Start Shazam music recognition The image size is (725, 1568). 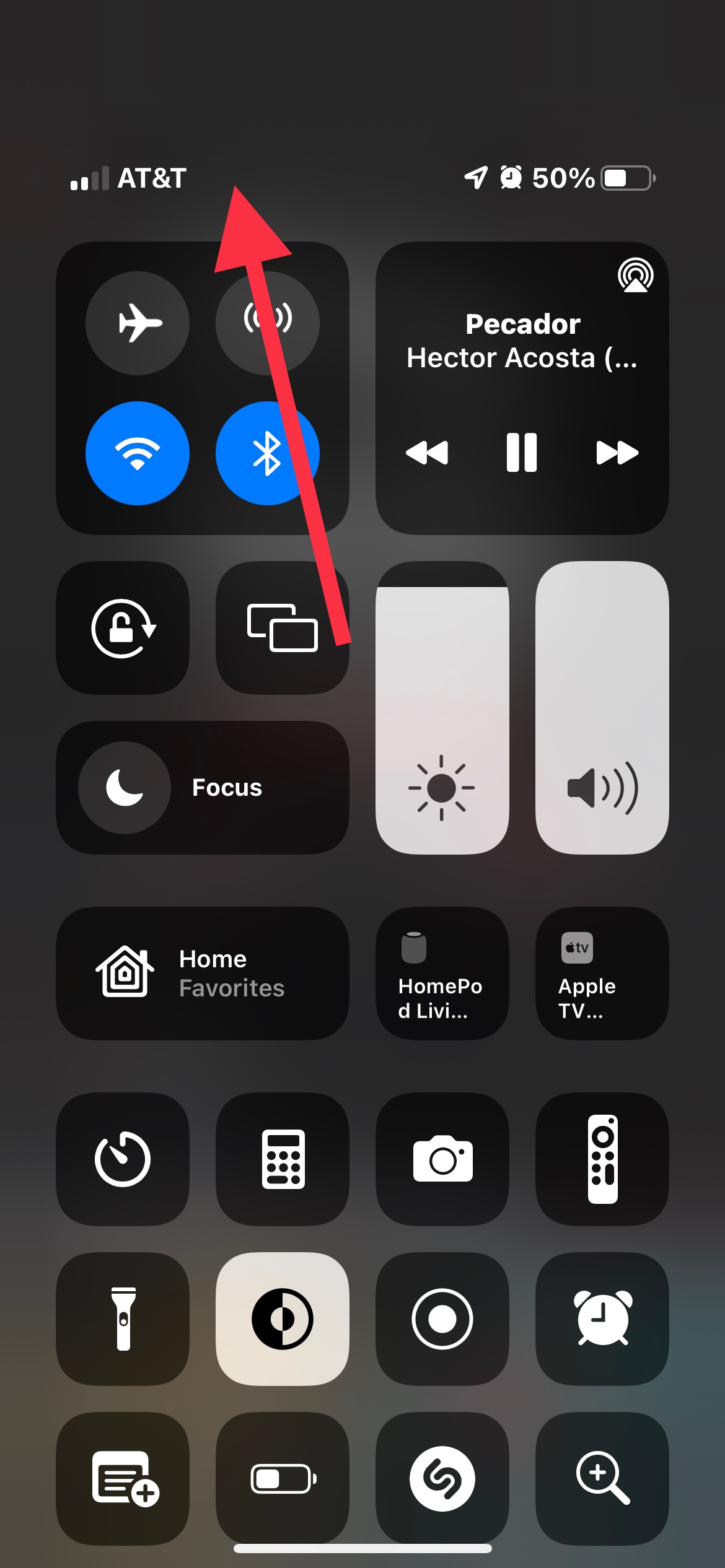click(442, 1479)
